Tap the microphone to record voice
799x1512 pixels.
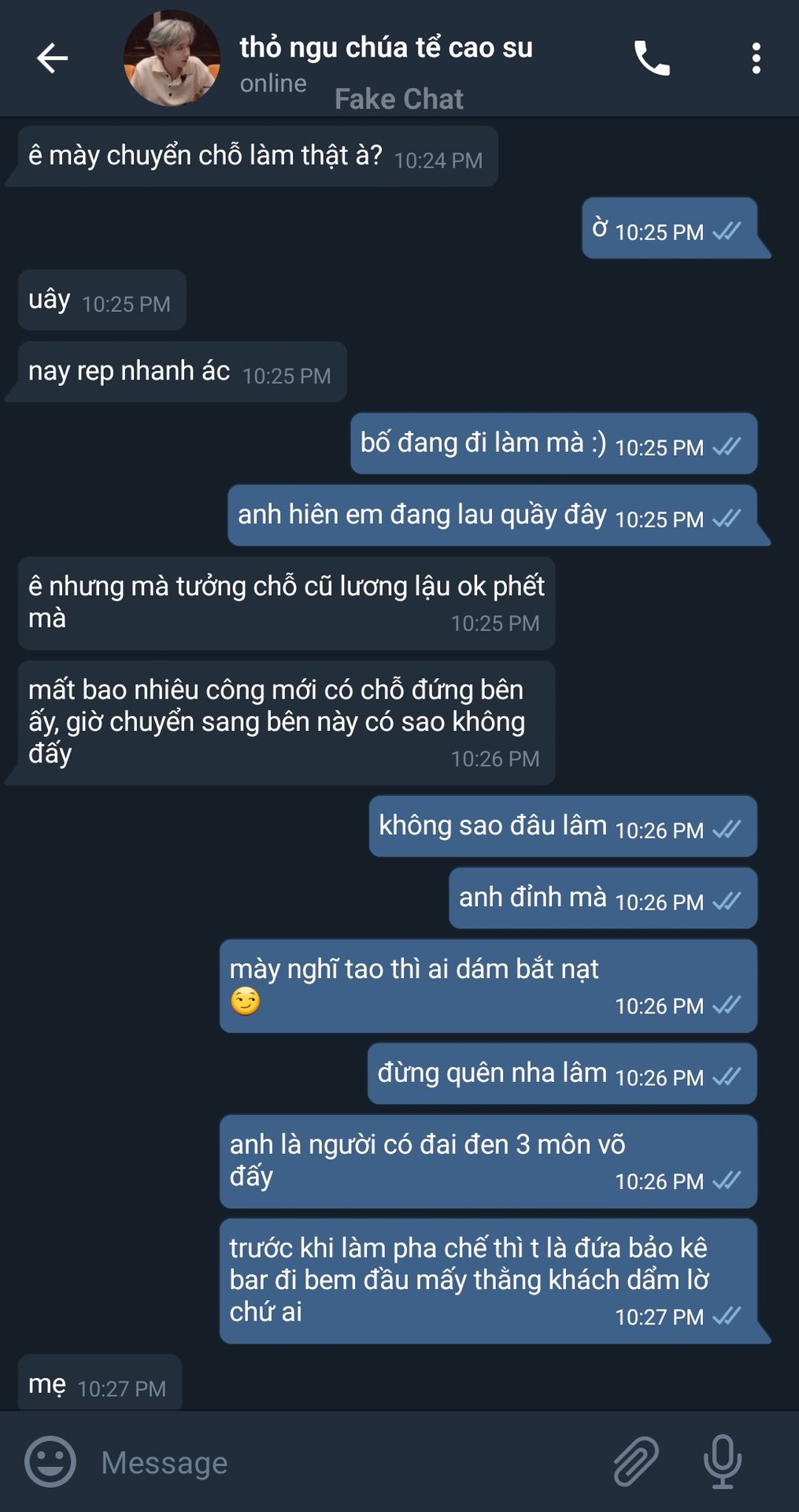pos(722,1462)
